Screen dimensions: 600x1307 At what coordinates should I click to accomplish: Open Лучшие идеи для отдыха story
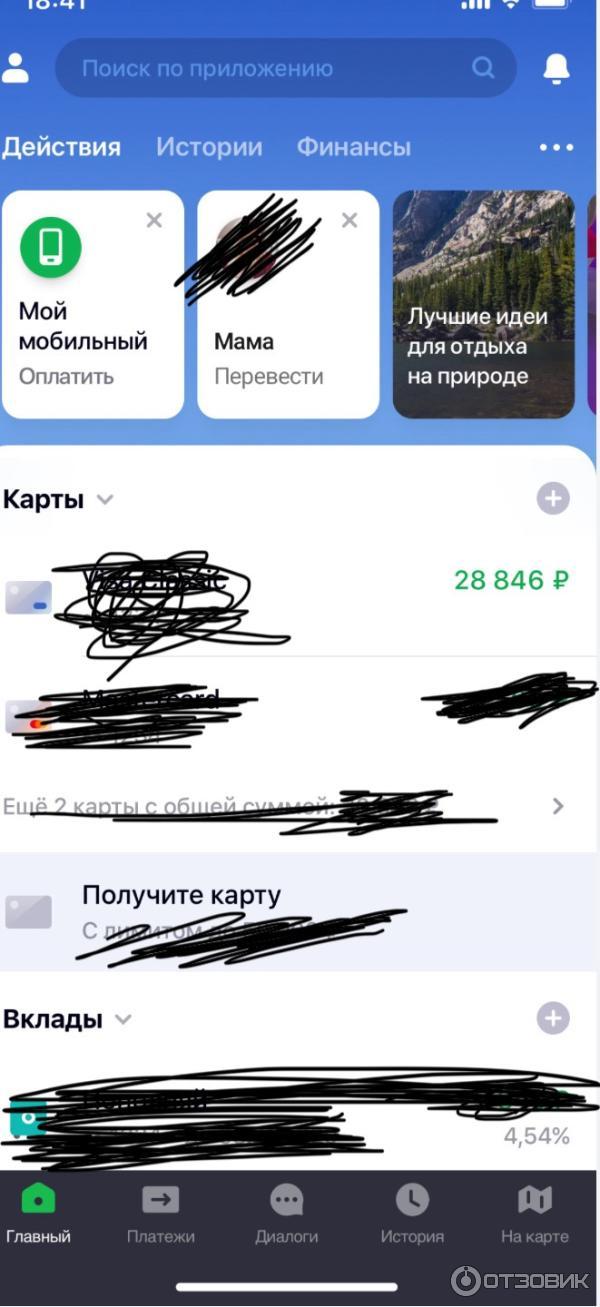(483, 305)
